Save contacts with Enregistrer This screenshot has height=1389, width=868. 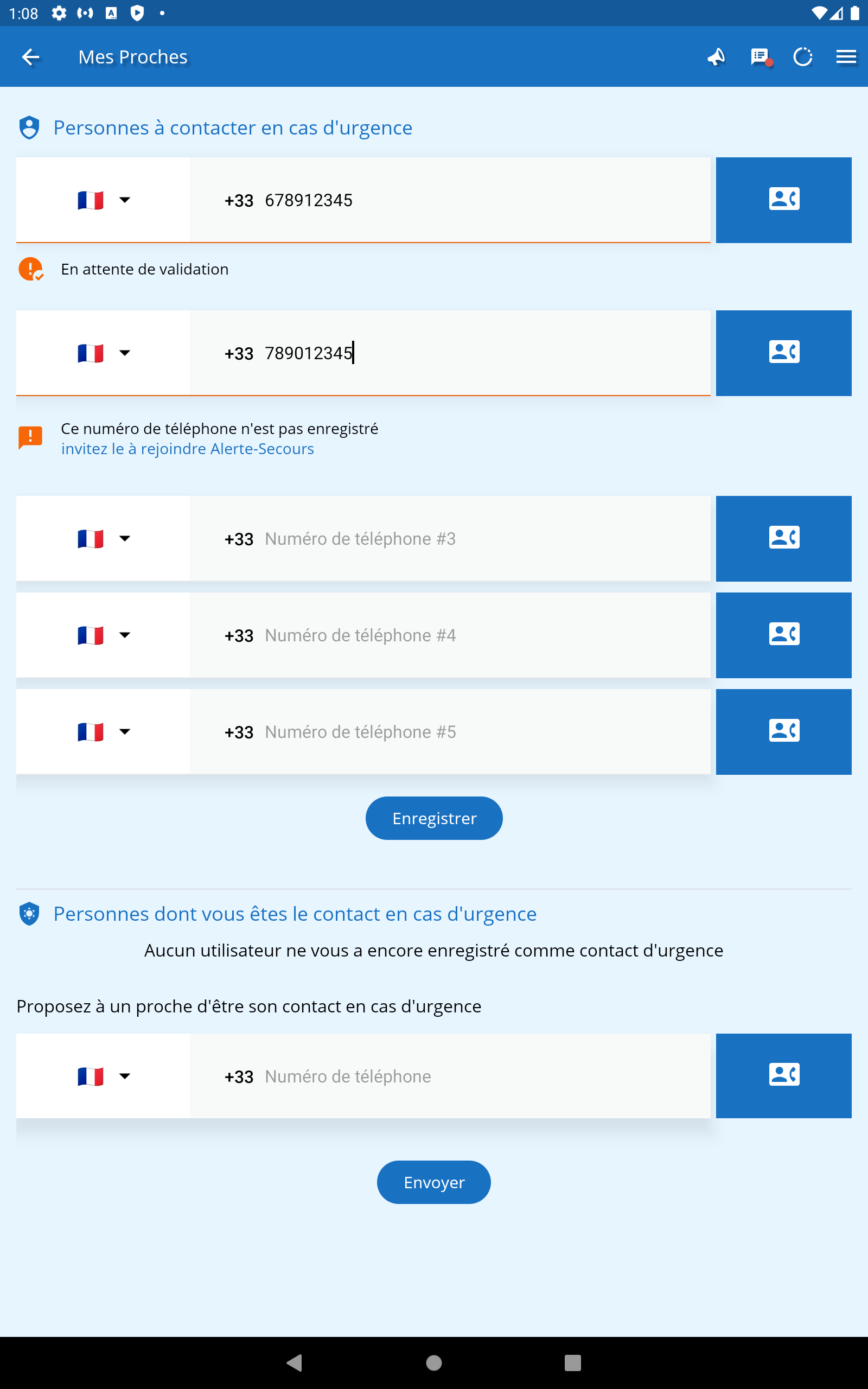click(x=434, y=818)
